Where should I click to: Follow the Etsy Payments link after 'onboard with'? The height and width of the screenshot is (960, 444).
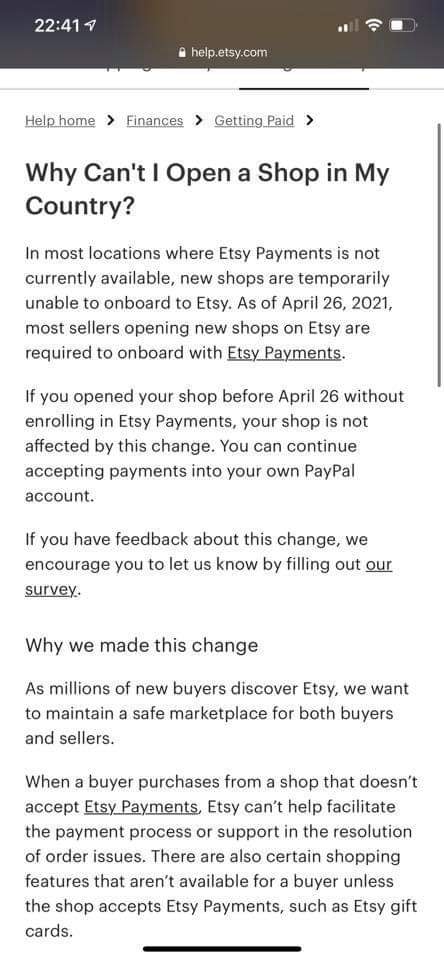click(x=284, y=353)
